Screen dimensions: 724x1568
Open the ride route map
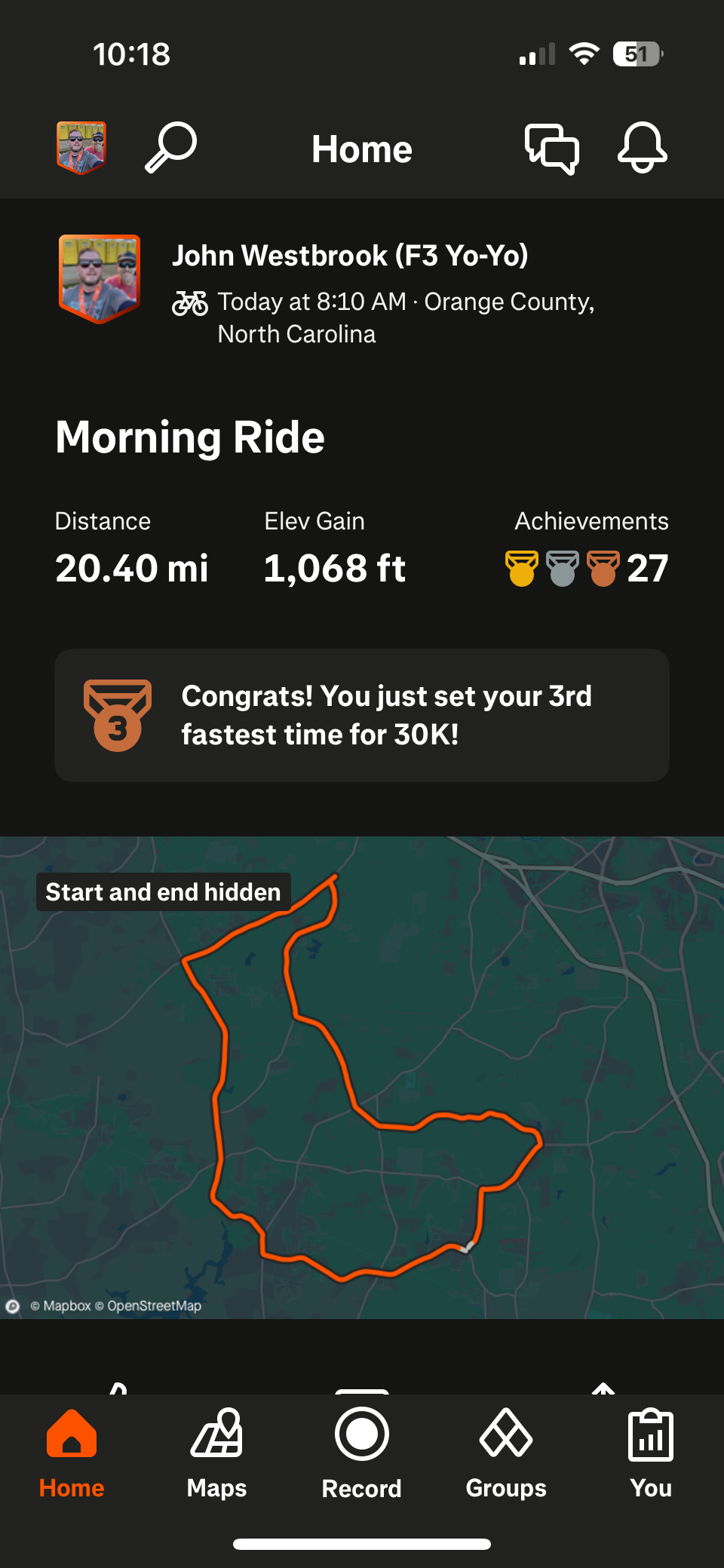point(362,1077)
